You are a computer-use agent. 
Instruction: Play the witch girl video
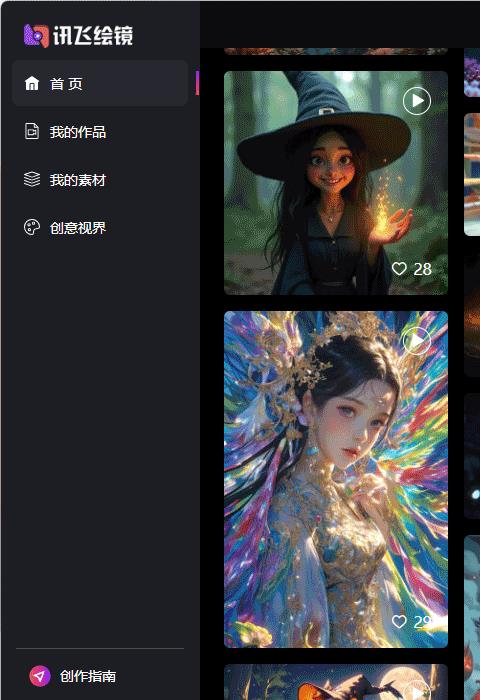click(x=417, y=101)
